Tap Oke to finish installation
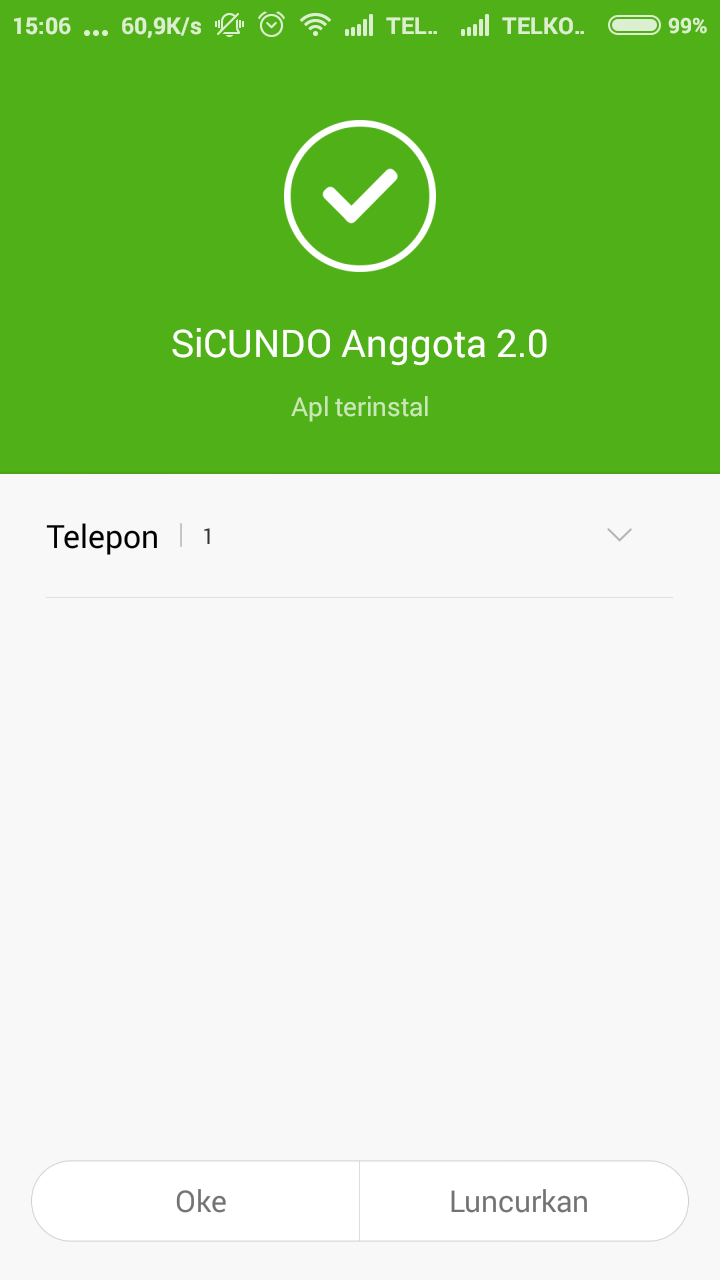The height and width of the screenshot is (1280, 720). click(200, 1201)
